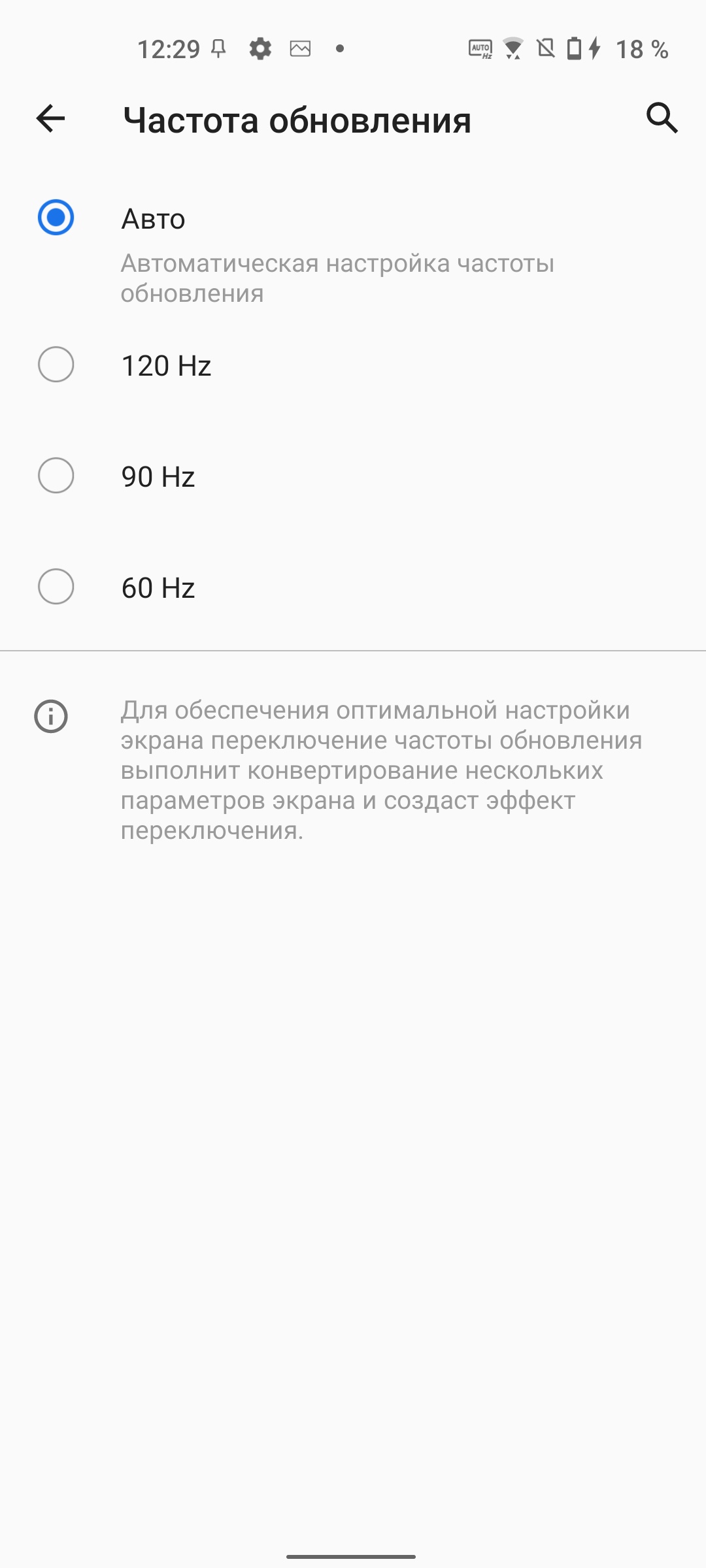Viewport: 706px width, 1568px height.
Task: Select the Авто refresh rate option
Action: [x=56, y=218]
